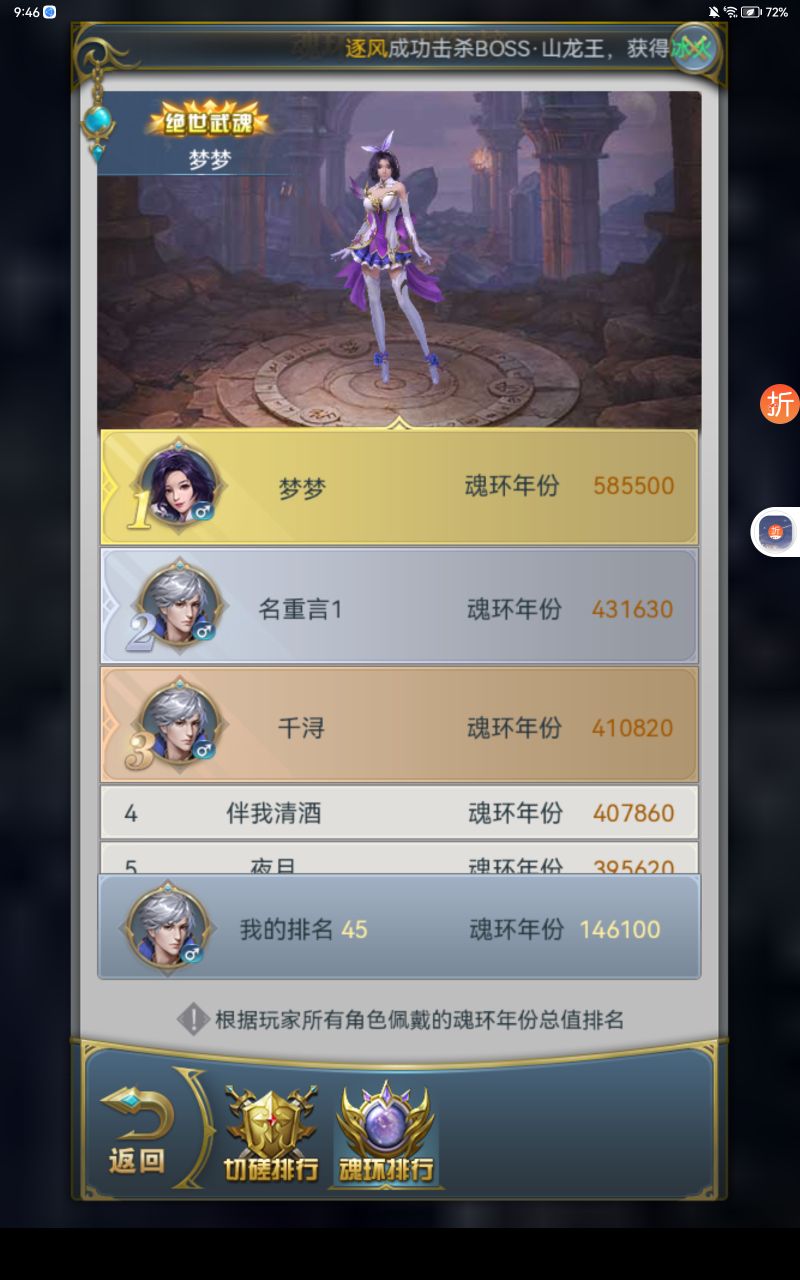Select the 魂环排行 tab
Viewport: 800px width, 1280px height.
point(386,1133)
